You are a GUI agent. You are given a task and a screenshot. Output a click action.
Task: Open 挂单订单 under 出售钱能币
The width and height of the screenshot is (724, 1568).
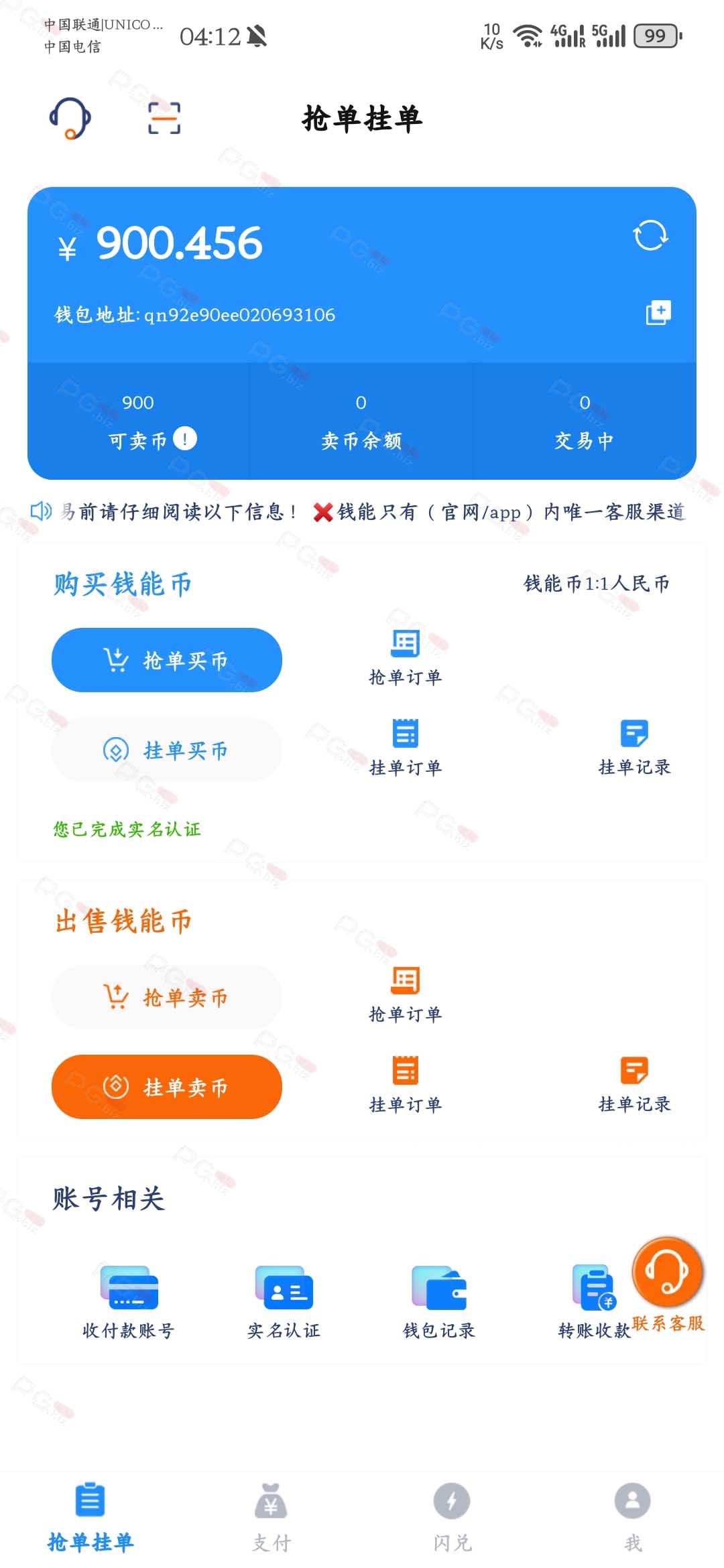[x=406, y=1085]
